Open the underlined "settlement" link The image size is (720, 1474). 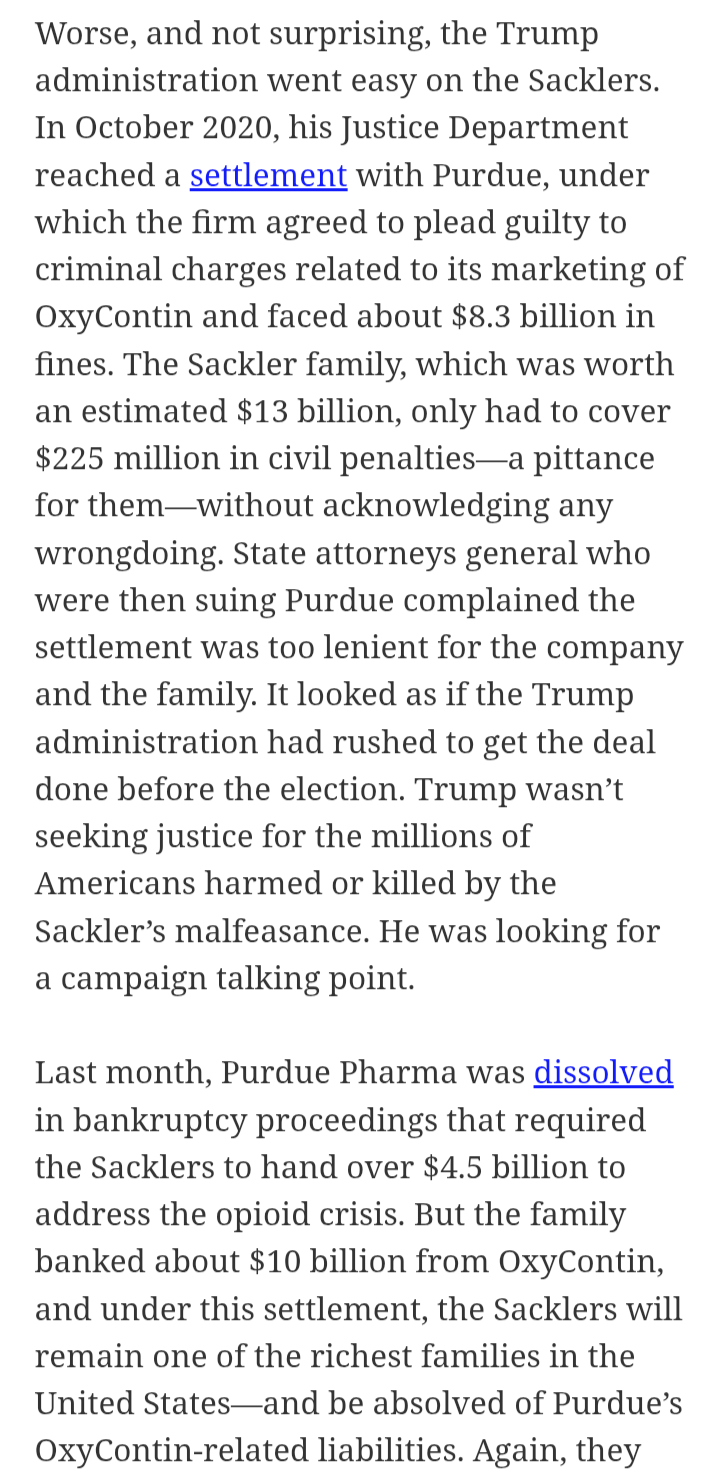point(268,176)
